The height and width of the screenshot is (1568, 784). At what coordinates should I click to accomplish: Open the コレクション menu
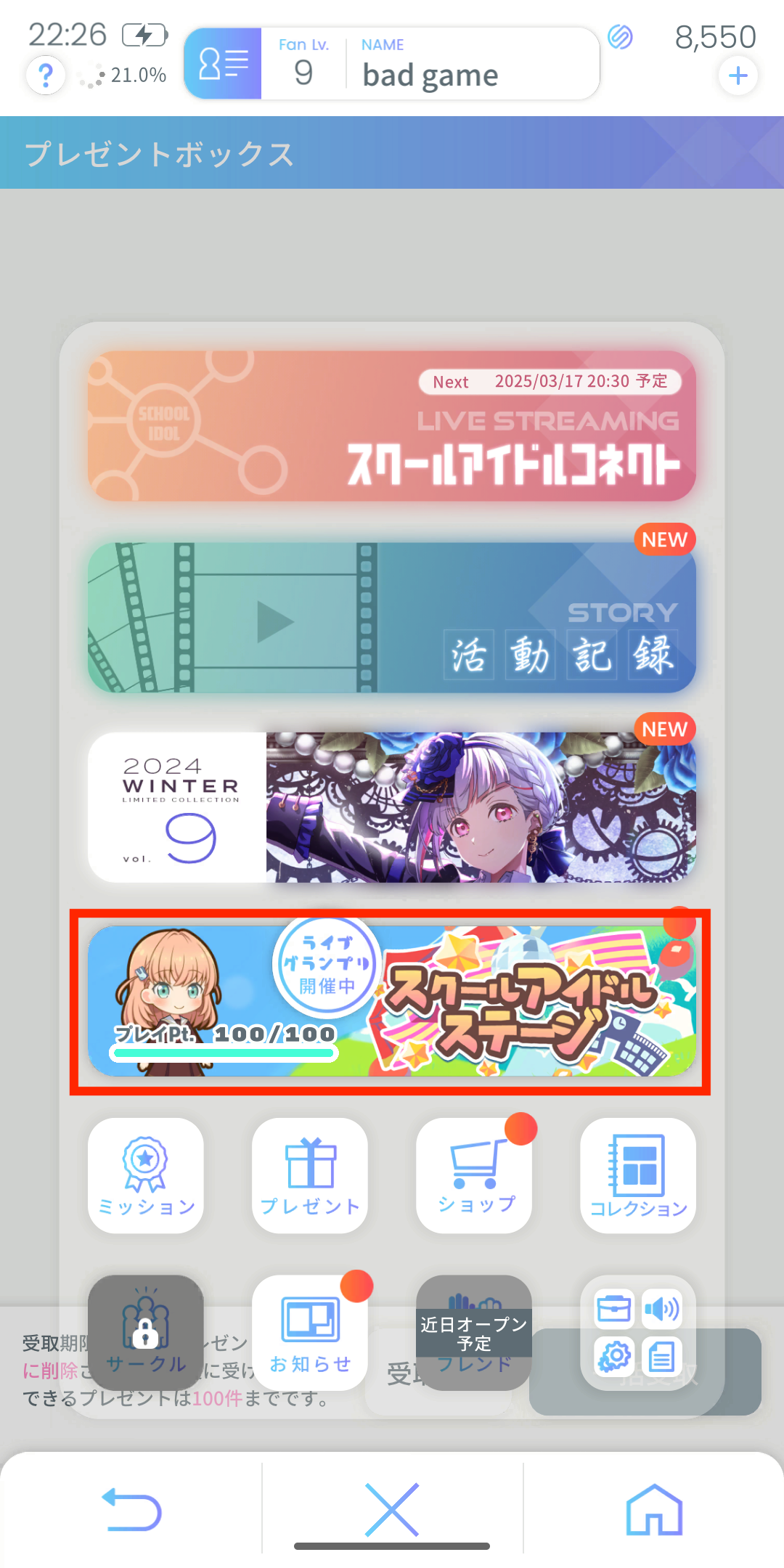click(x=638, y=1175)
